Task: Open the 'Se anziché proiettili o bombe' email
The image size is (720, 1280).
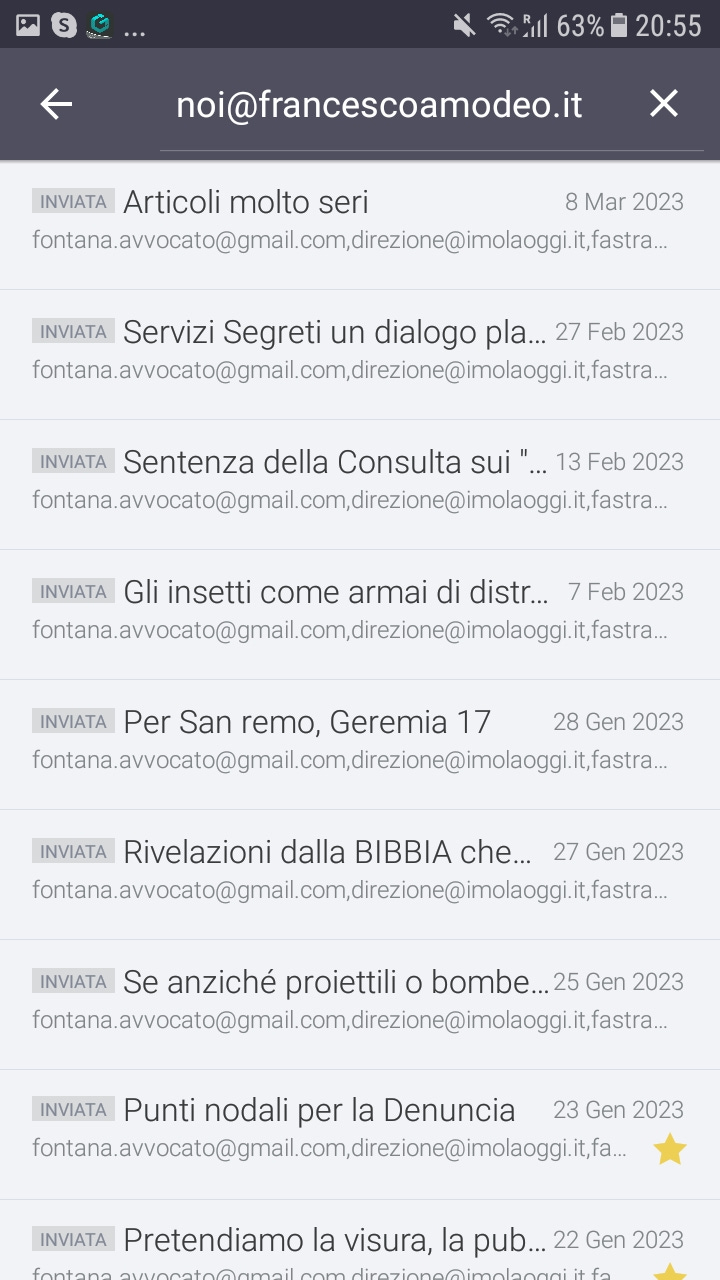Action: (360, 1005)
